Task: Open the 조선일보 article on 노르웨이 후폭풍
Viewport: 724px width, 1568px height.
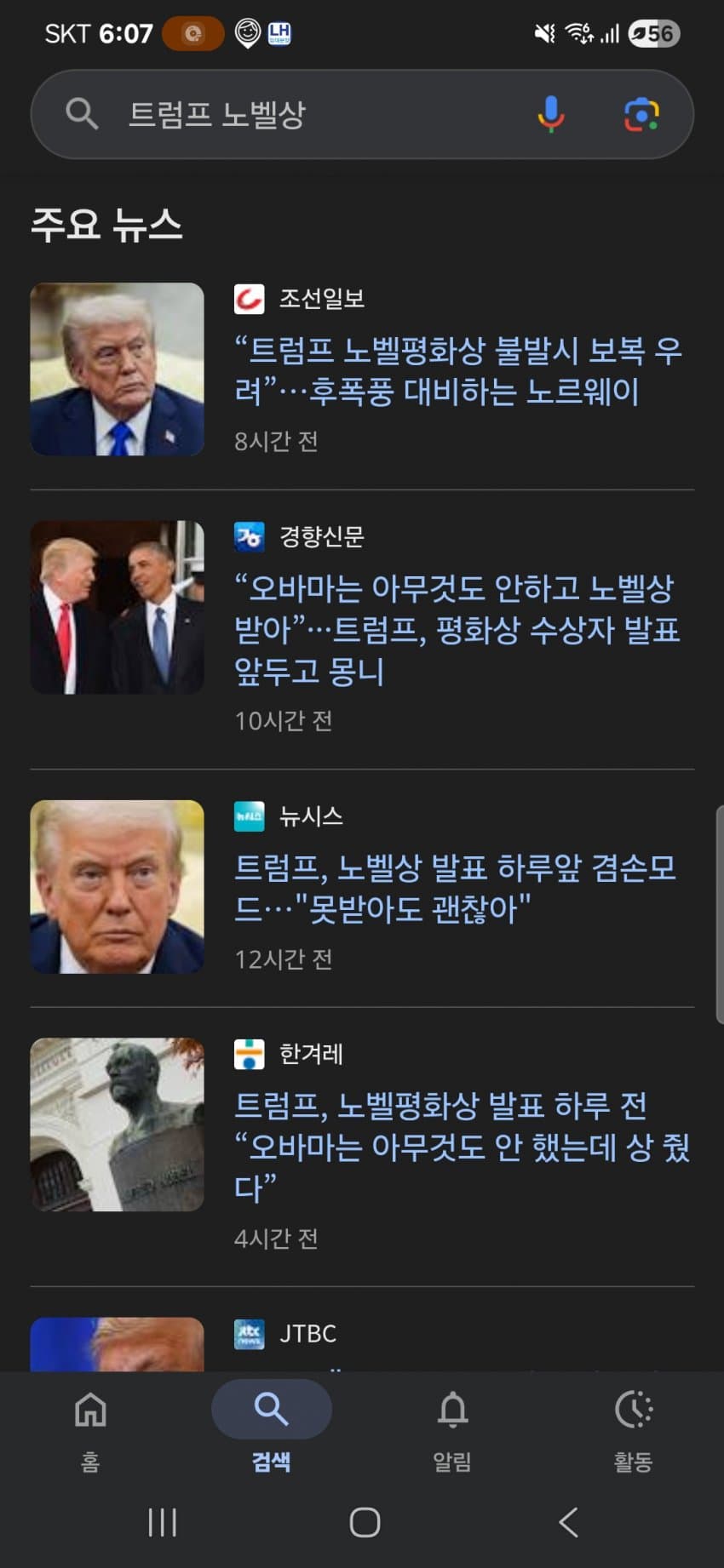Action: (458, 370)
